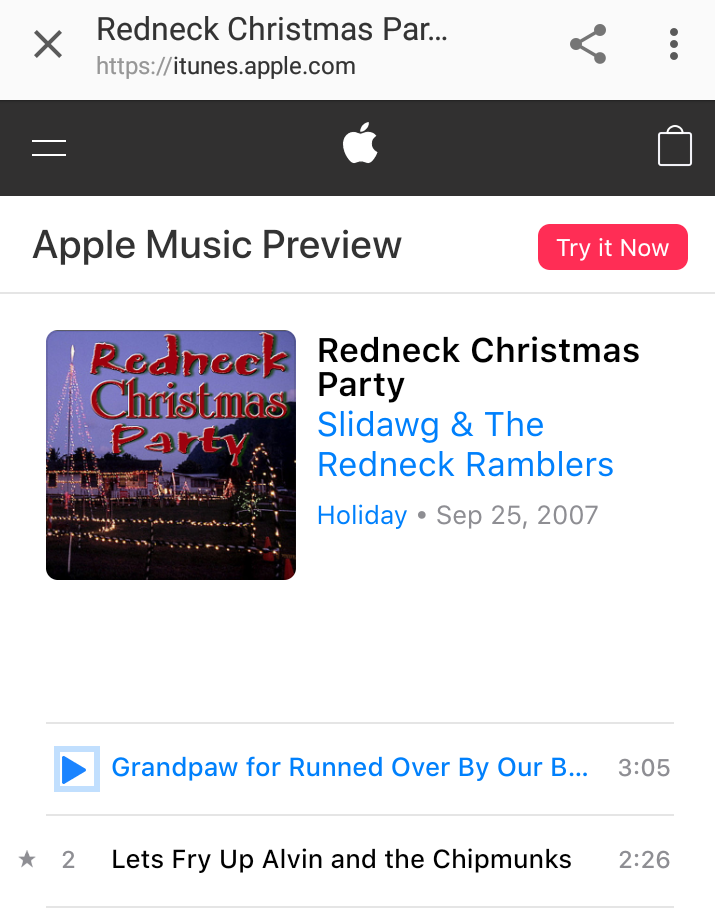This screenshot has width=715, height=914.
Task: Open the Redneck Christmas Party album cover
Action: pos(171,455)
